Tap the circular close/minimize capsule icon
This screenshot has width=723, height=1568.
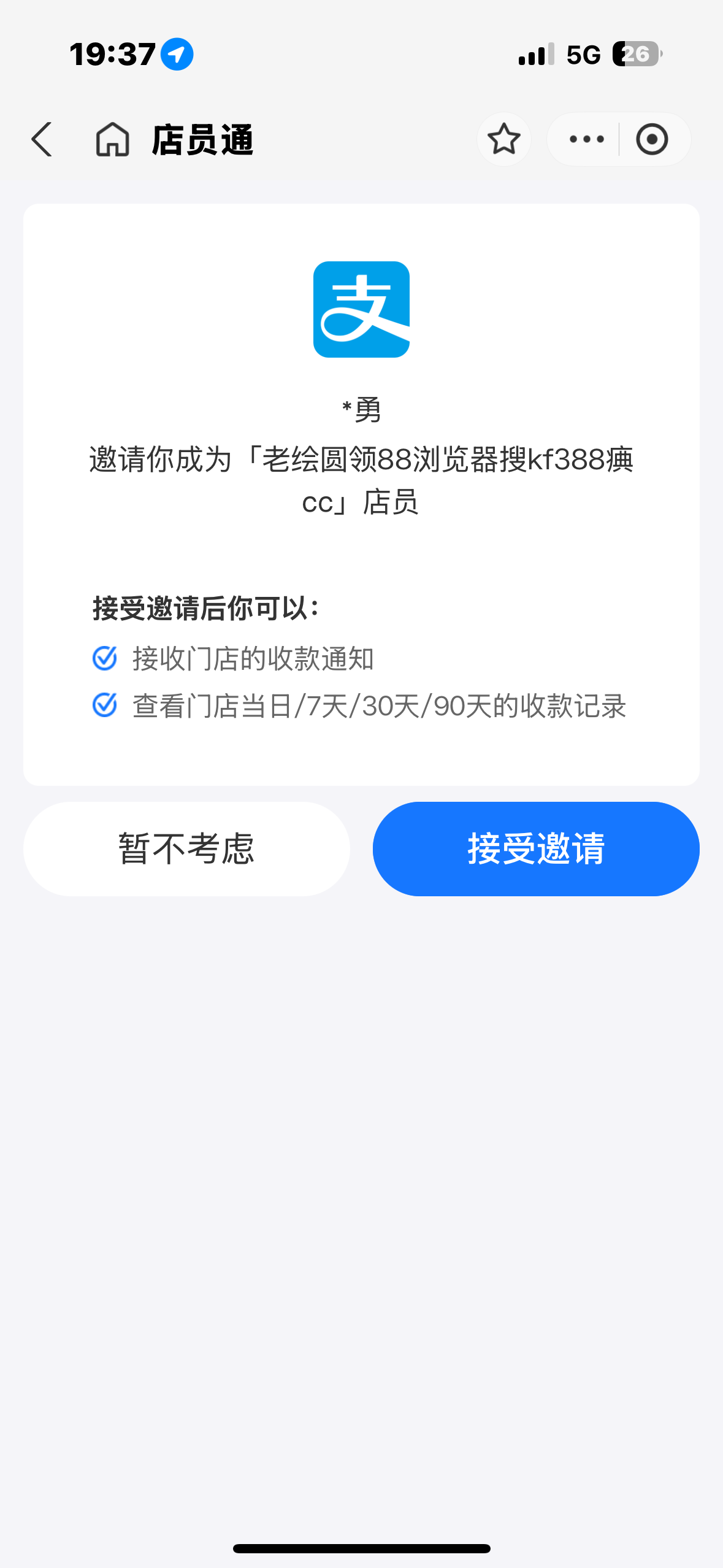(652, 139)
